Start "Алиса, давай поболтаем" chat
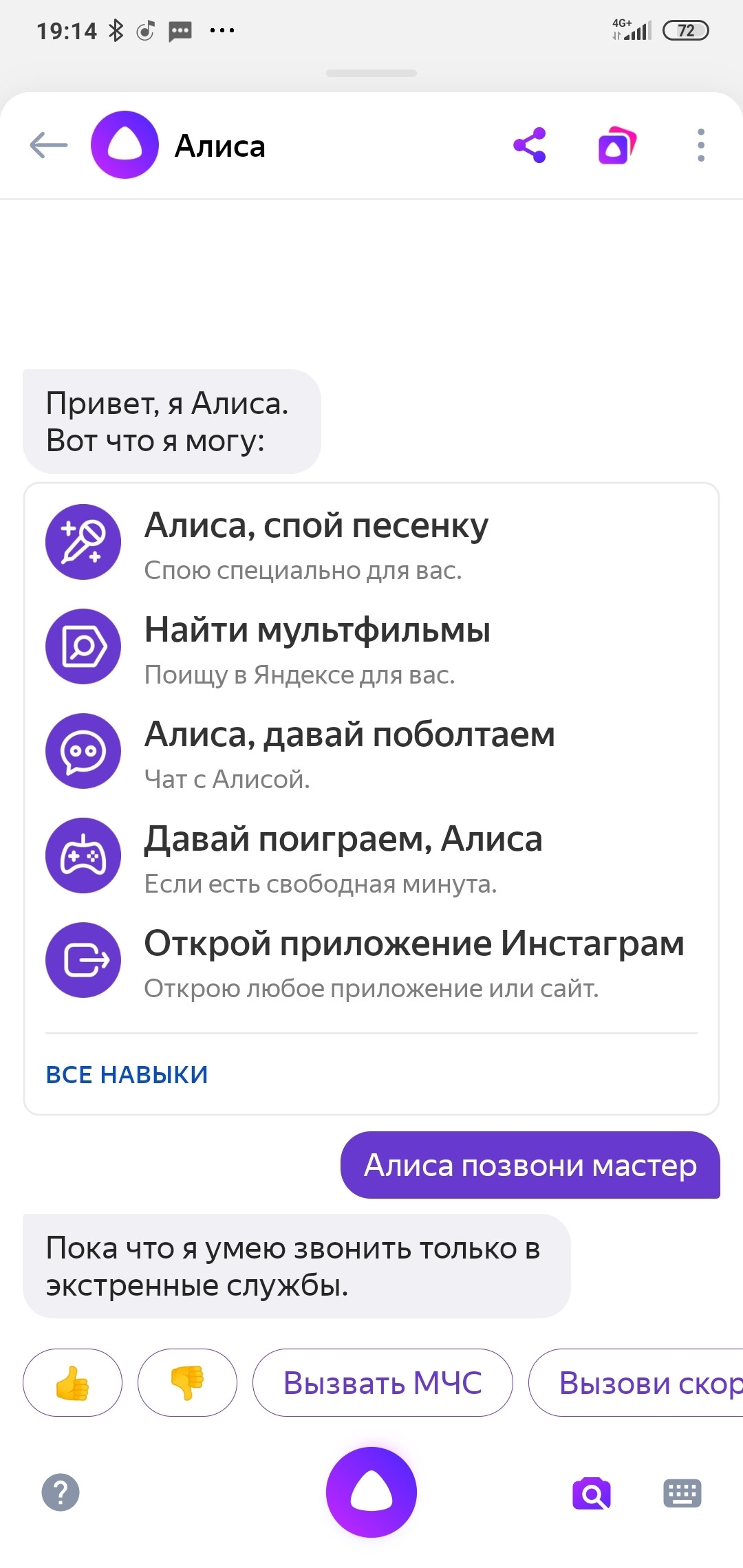This screenshot has height=1568, width=743. 349,752
